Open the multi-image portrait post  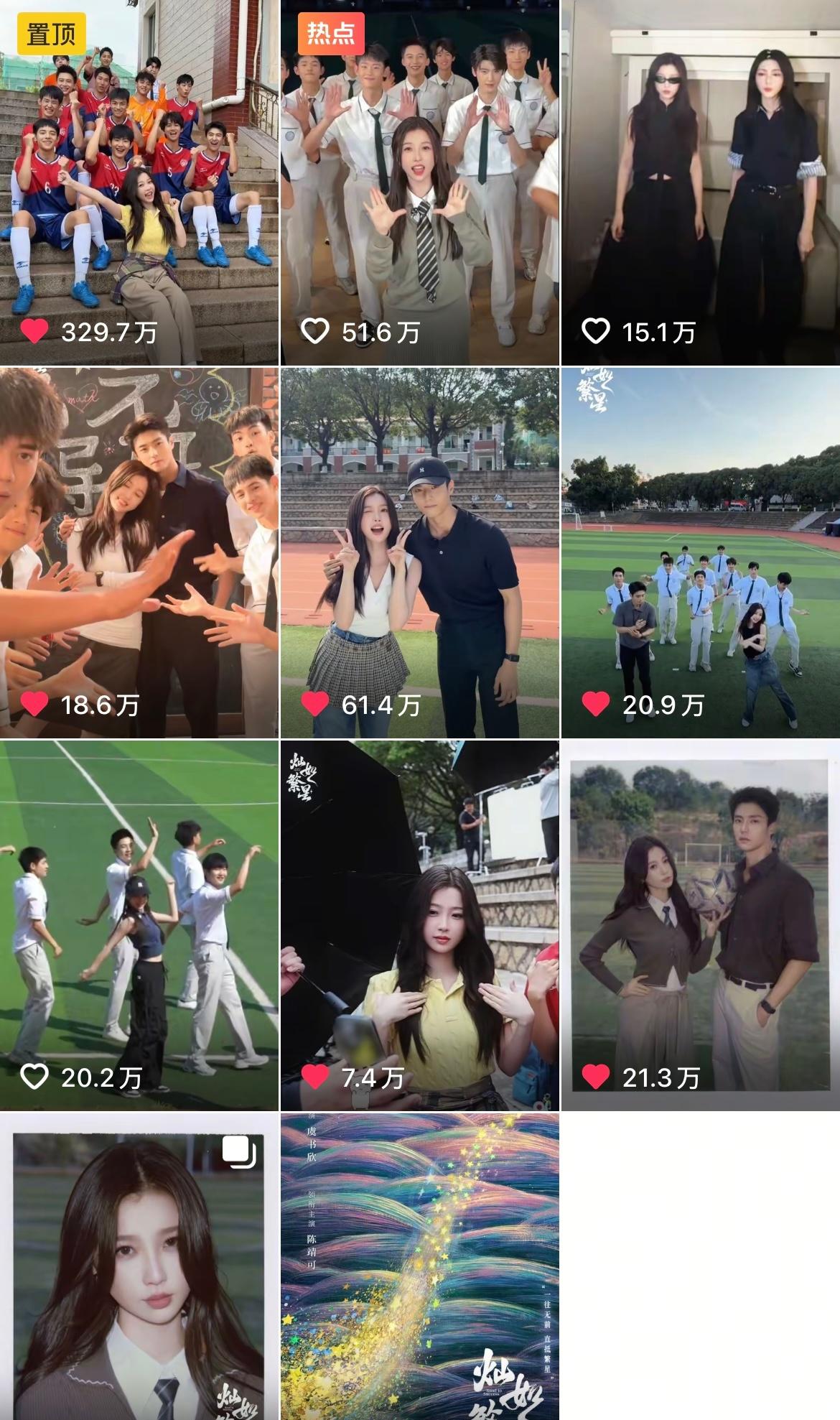(139, 1266)
